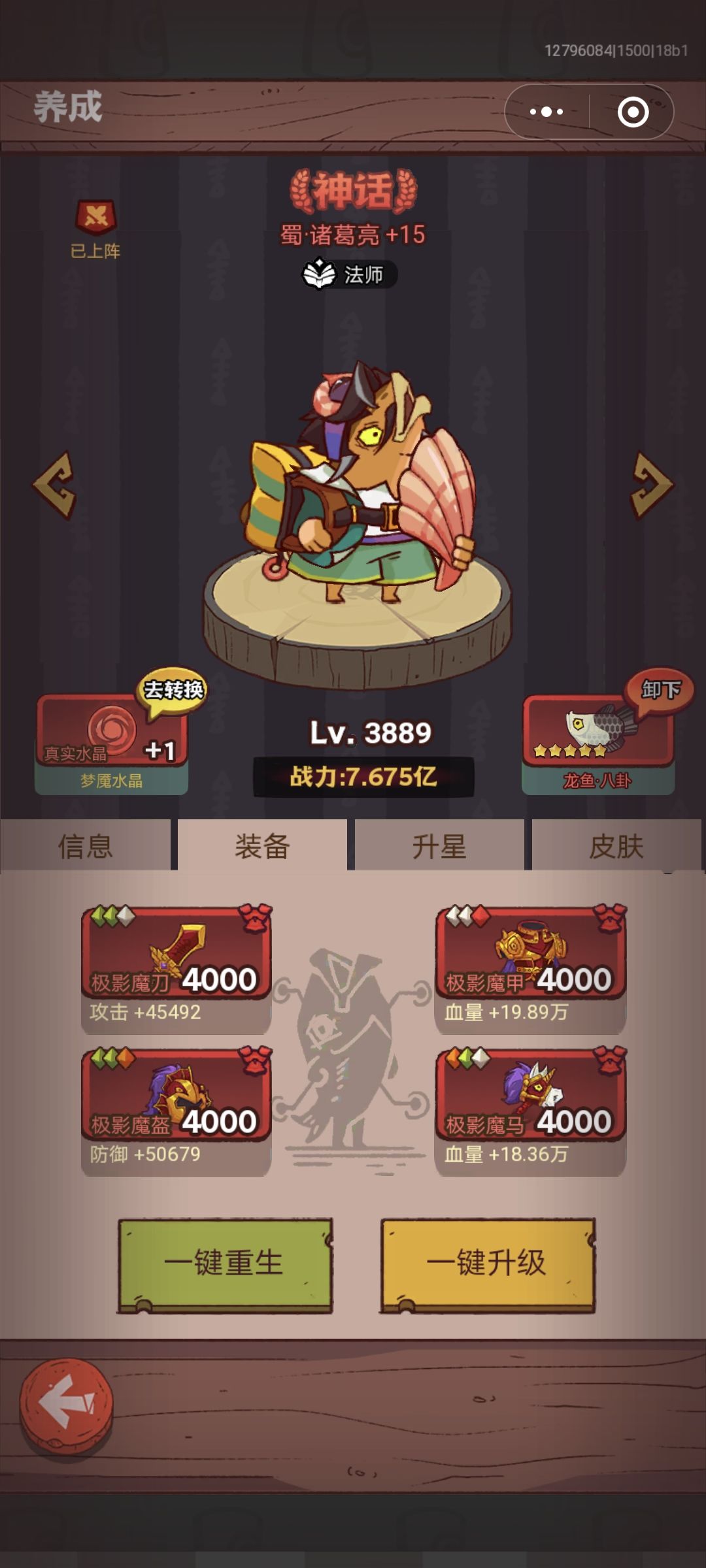Tap the 一键升级 button
This screenshot has width=706, height=1568.
488,1266
